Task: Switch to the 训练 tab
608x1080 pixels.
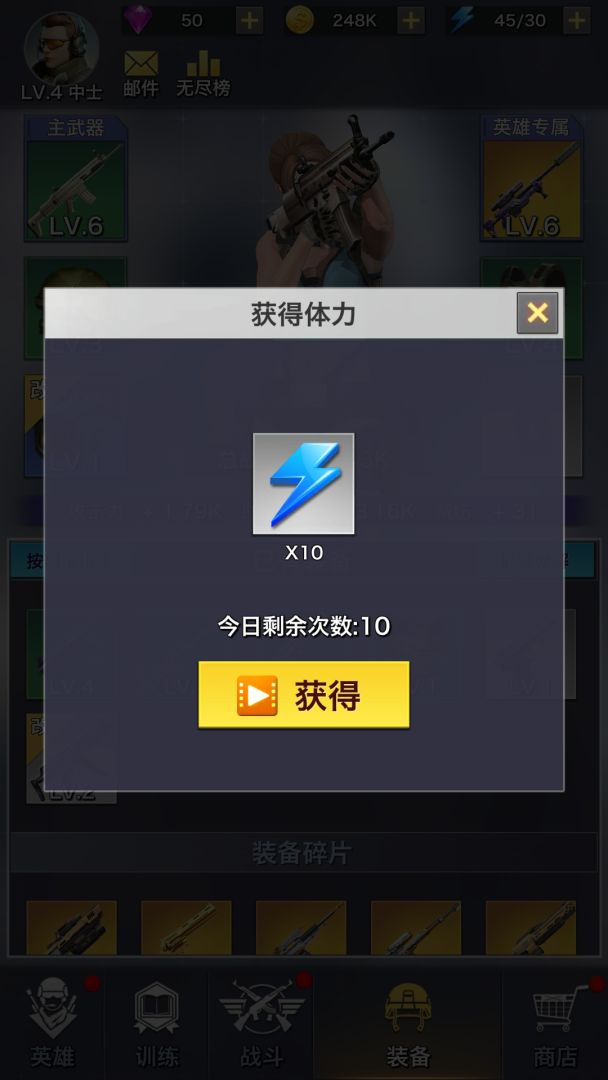Action: point(157,1023)
